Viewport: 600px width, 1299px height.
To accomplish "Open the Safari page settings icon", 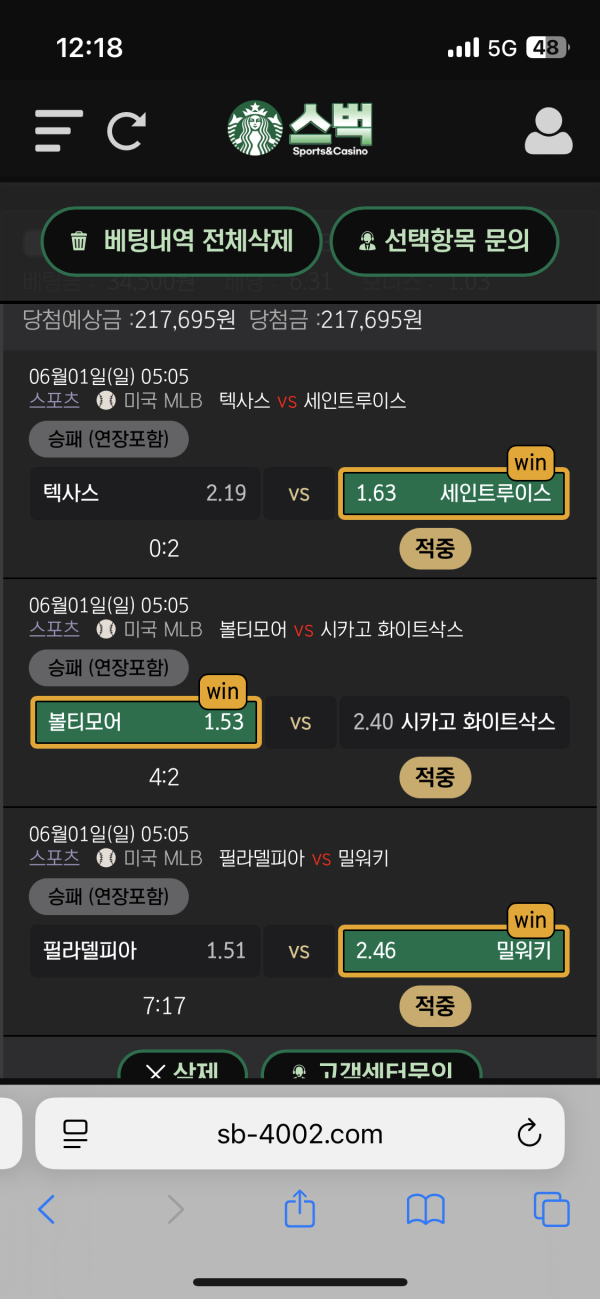I will 76,1133.
